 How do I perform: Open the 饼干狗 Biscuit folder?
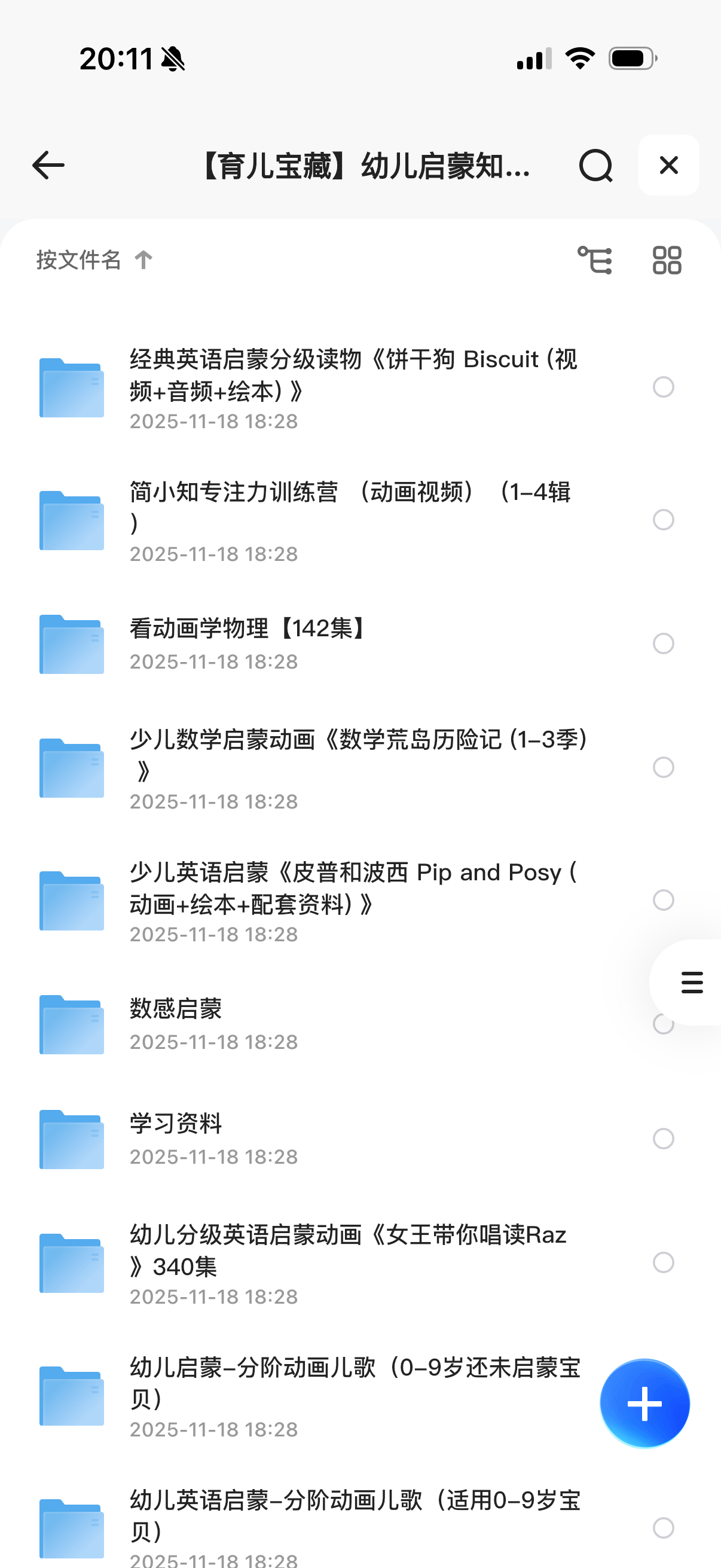(x=353, y=375)
